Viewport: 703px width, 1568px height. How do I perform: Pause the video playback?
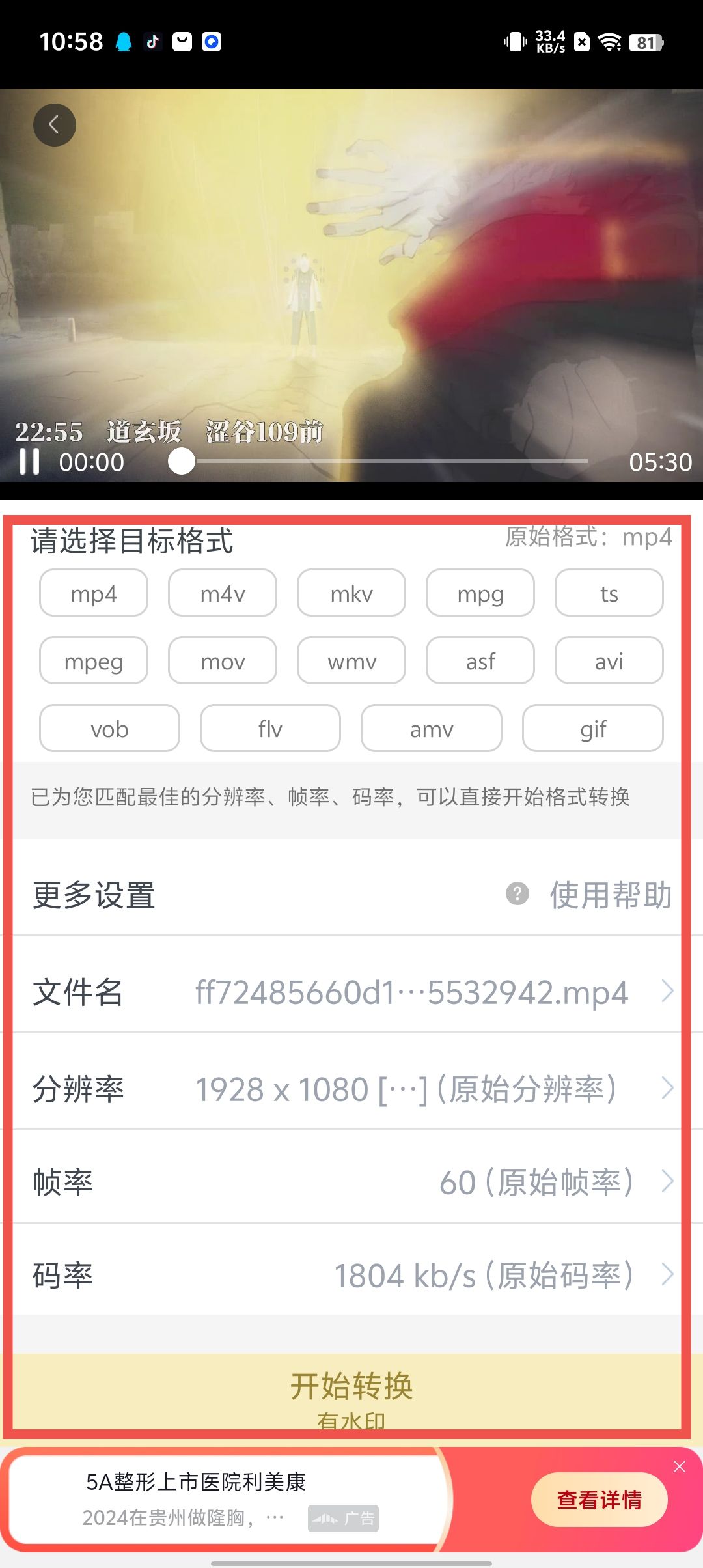coord(29,462)
